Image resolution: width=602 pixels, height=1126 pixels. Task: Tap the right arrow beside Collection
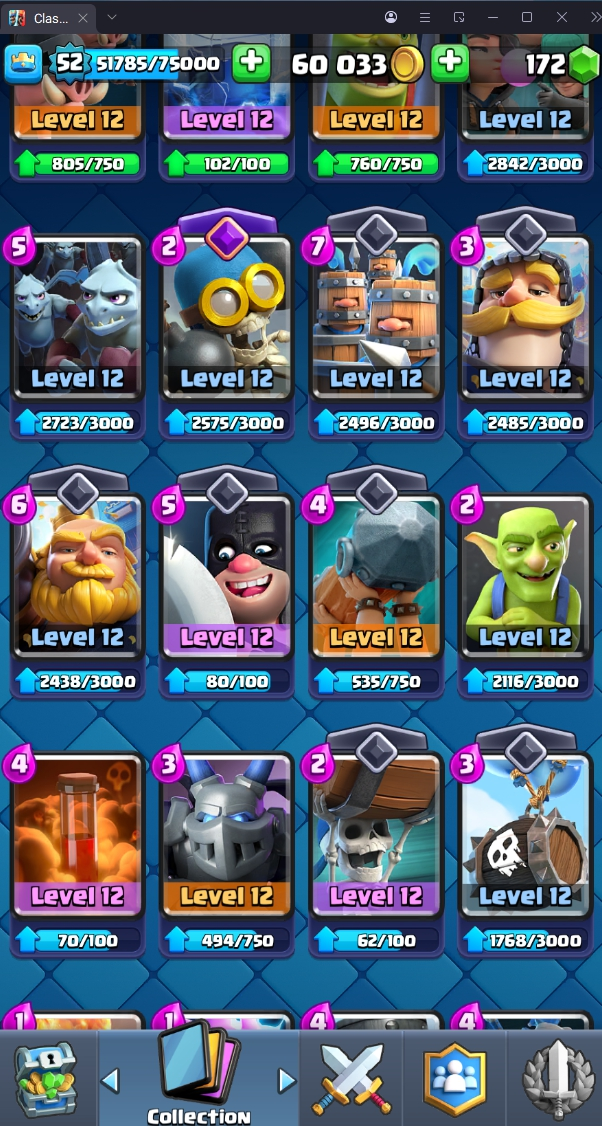tap(286, 1081)
